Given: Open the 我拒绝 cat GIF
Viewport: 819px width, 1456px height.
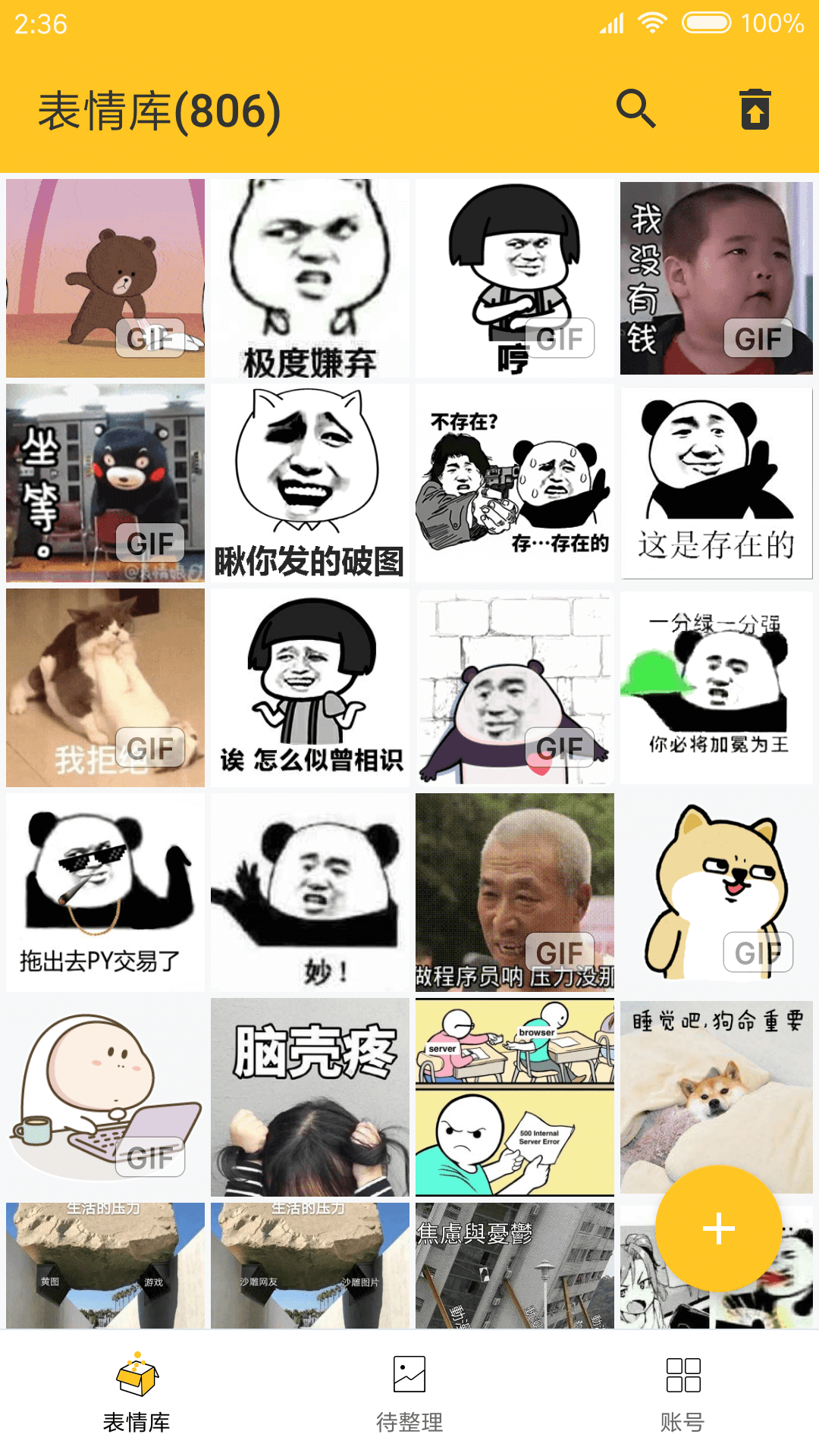Looking at the screenshot, I should [x=105, y=688].
